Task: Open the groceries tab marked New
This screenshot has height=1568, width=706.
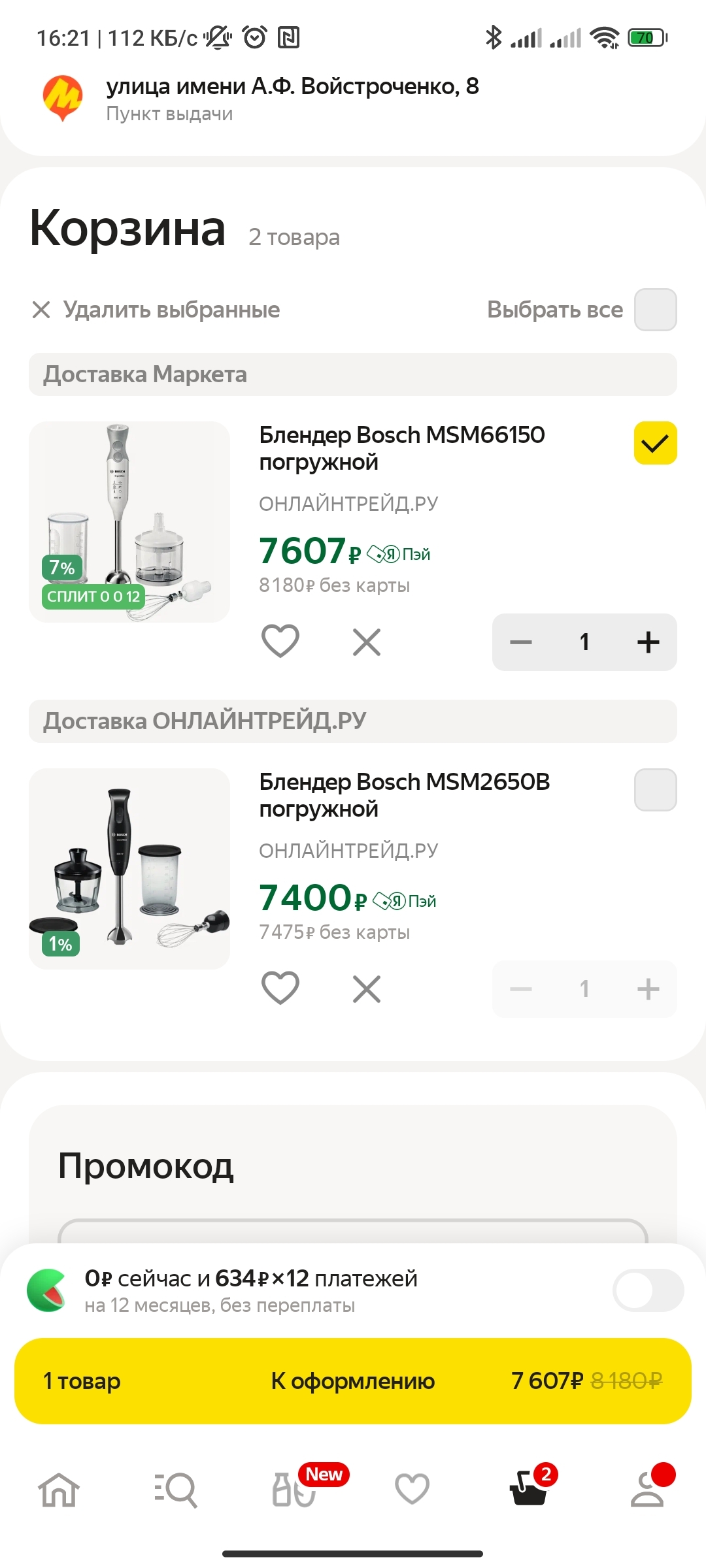Action: (294, 1490)
